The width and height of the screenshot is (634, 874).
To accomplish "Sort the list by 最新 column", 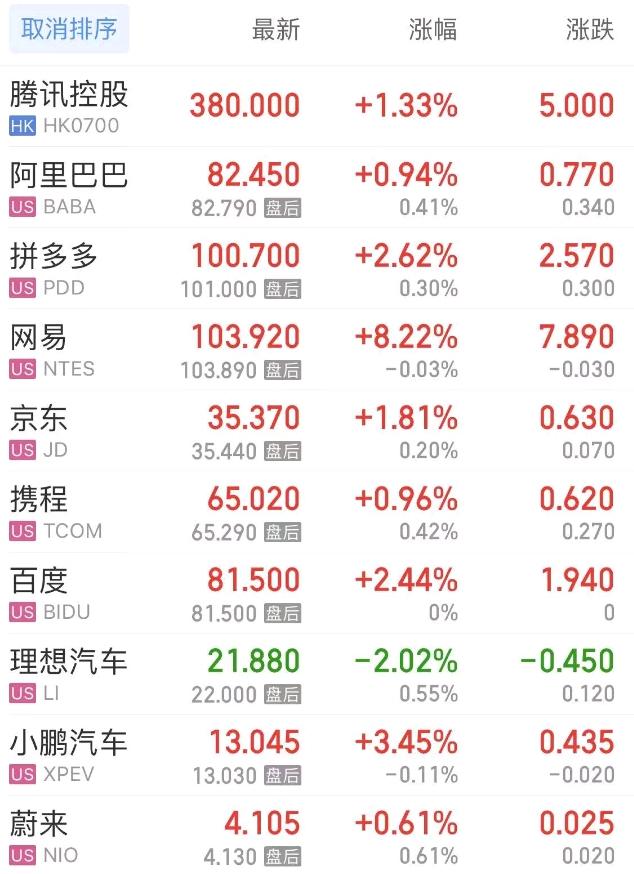I will tap(275, 30).
